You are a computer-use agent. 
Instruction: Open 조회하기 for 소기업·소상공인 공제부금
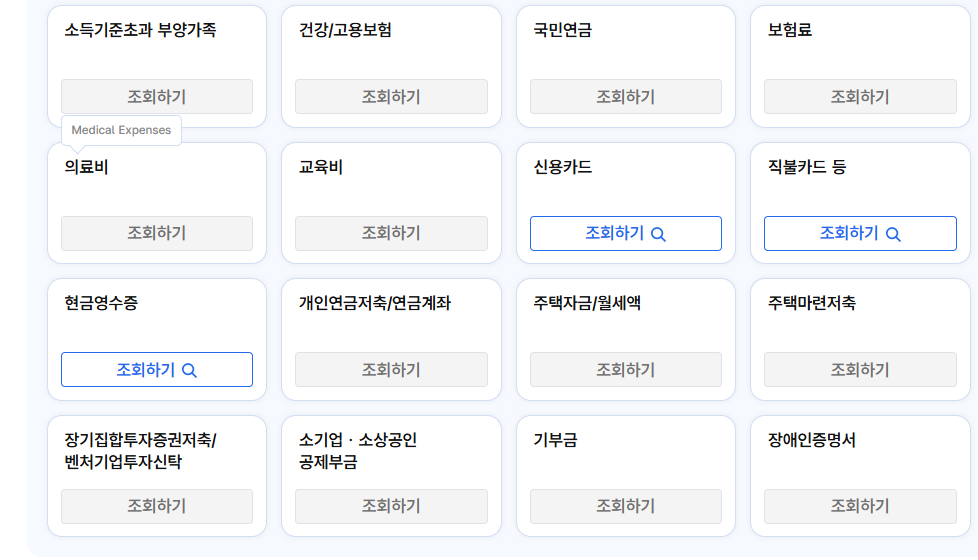391,506
